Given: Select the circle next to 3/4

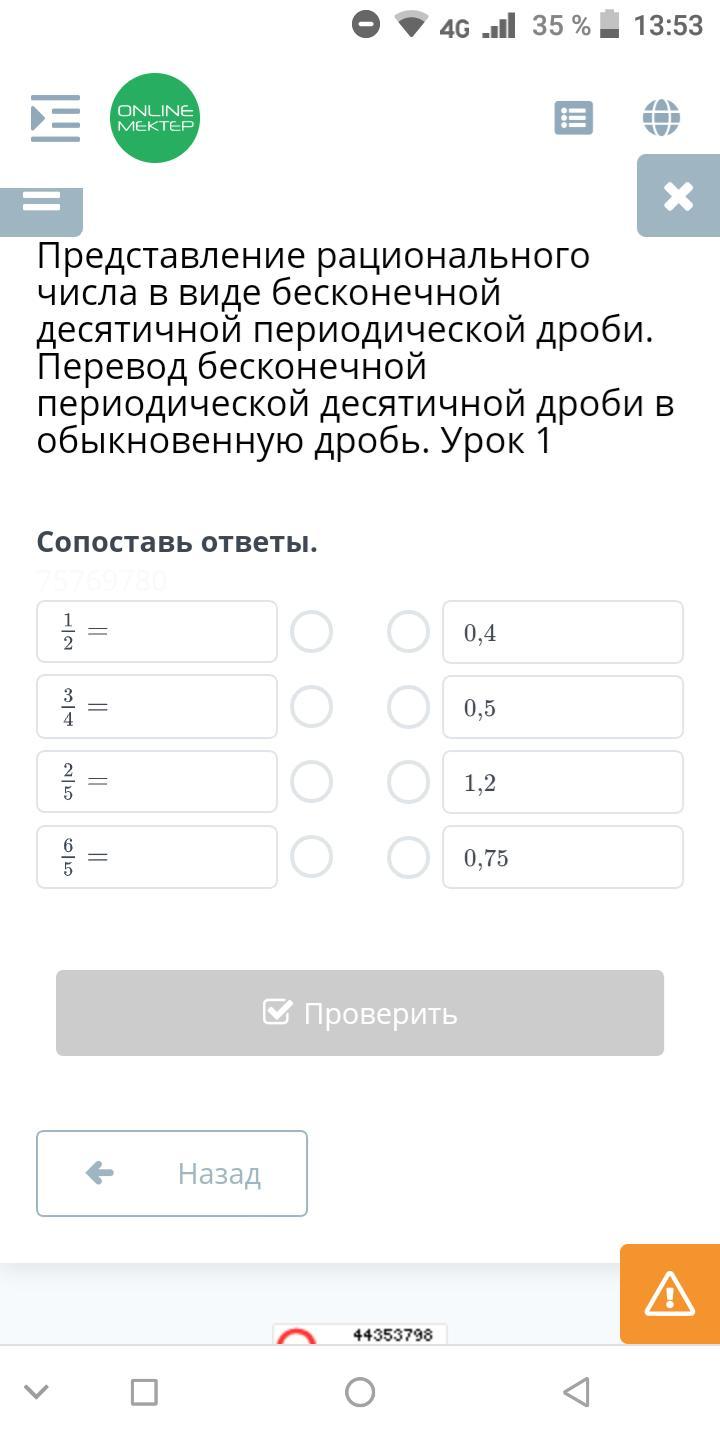Looking at the screenshot, I should pos(311,707).
